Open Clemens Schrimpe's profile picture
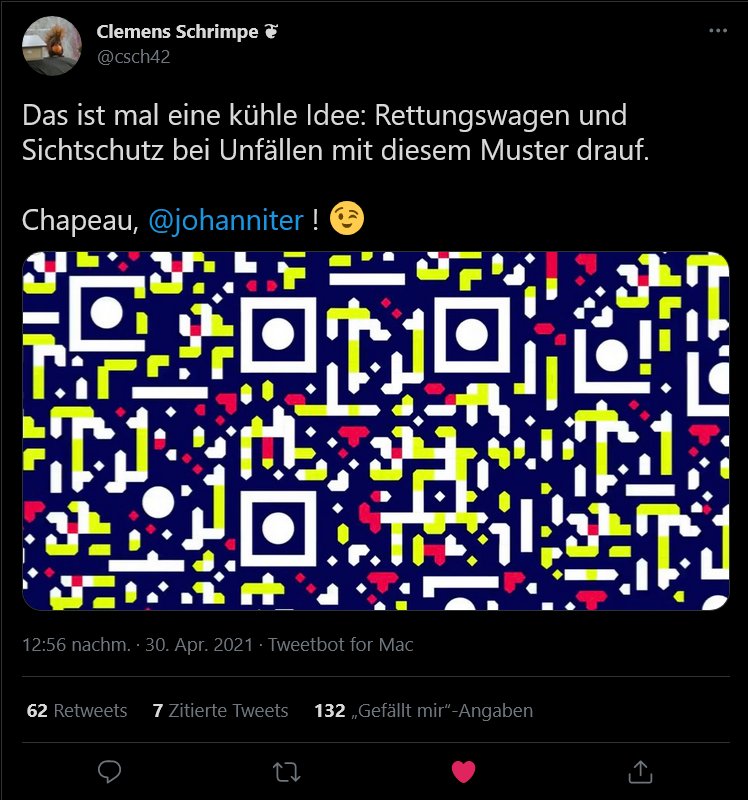 pos(51,44)
